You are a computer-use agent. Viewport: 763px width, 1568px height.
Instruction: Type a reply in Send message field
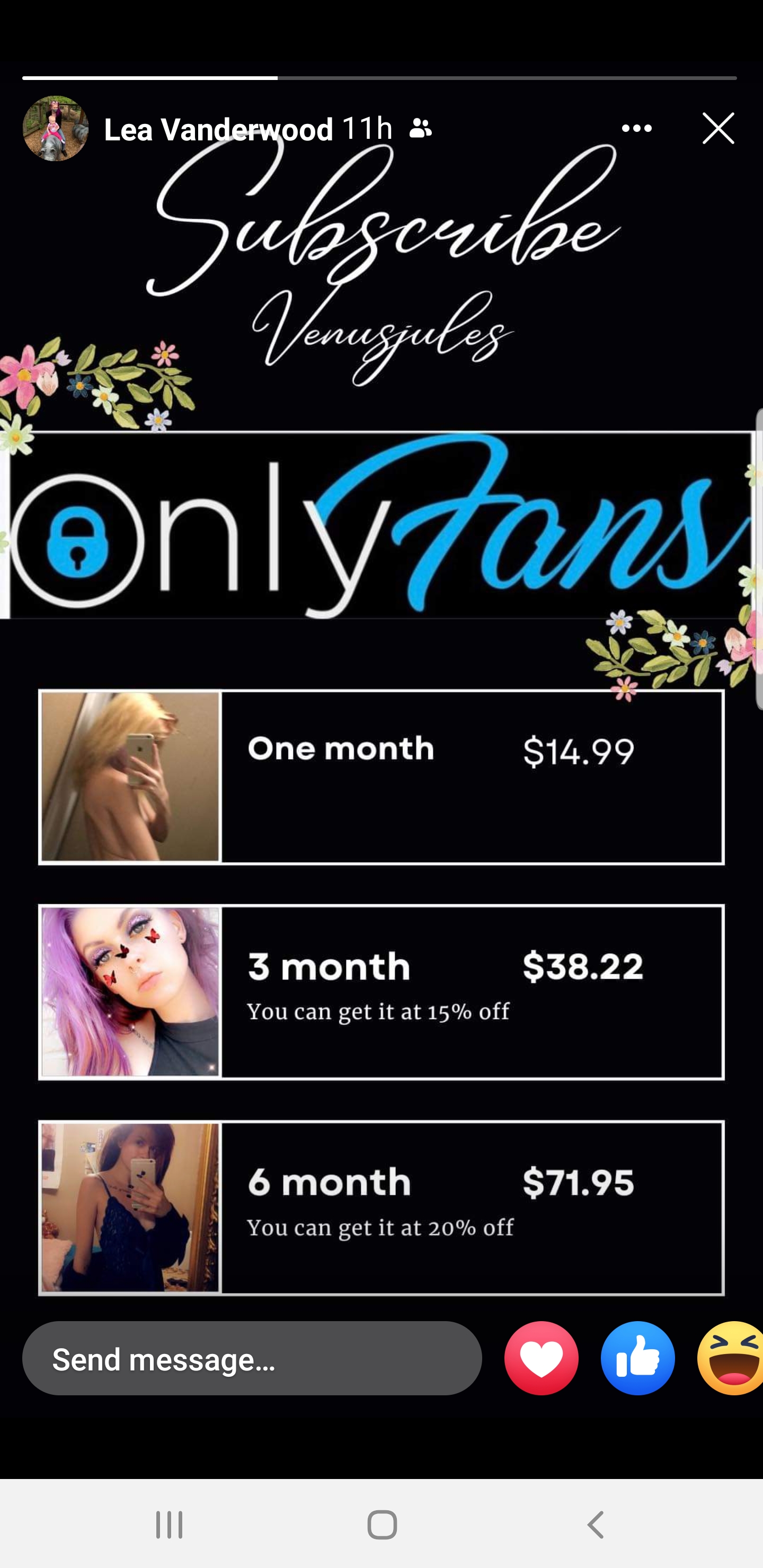click(252, 1358)
